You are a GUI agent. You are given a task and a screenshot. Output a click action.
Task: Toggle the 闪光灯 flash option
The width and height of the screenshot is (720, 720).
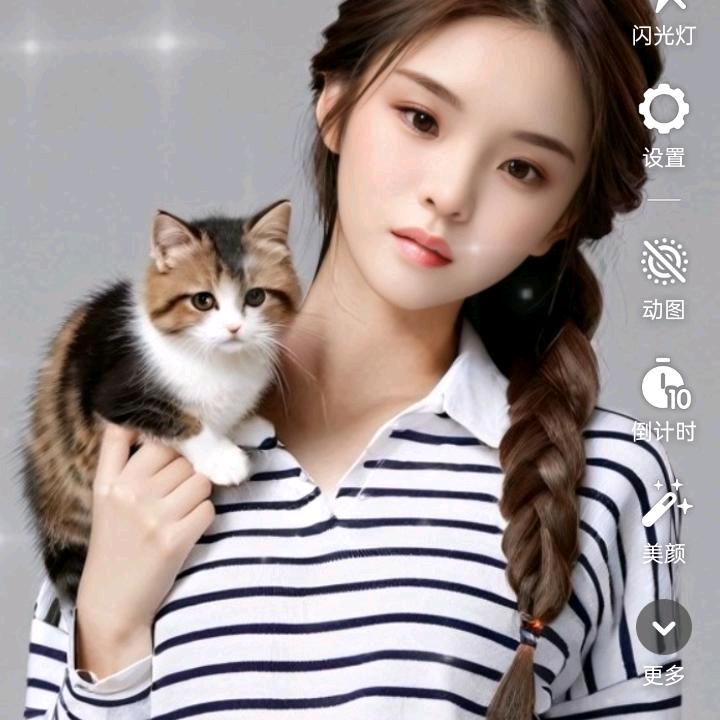click(663, 20)
